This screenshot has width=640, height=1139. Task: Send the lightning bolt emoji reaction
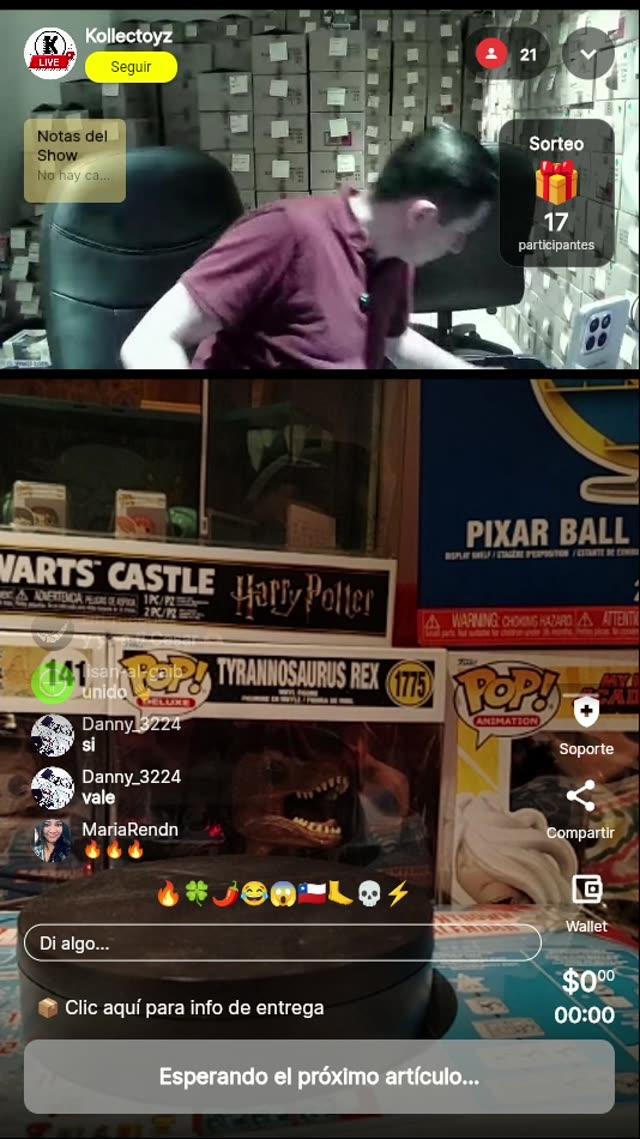[398, 894]
